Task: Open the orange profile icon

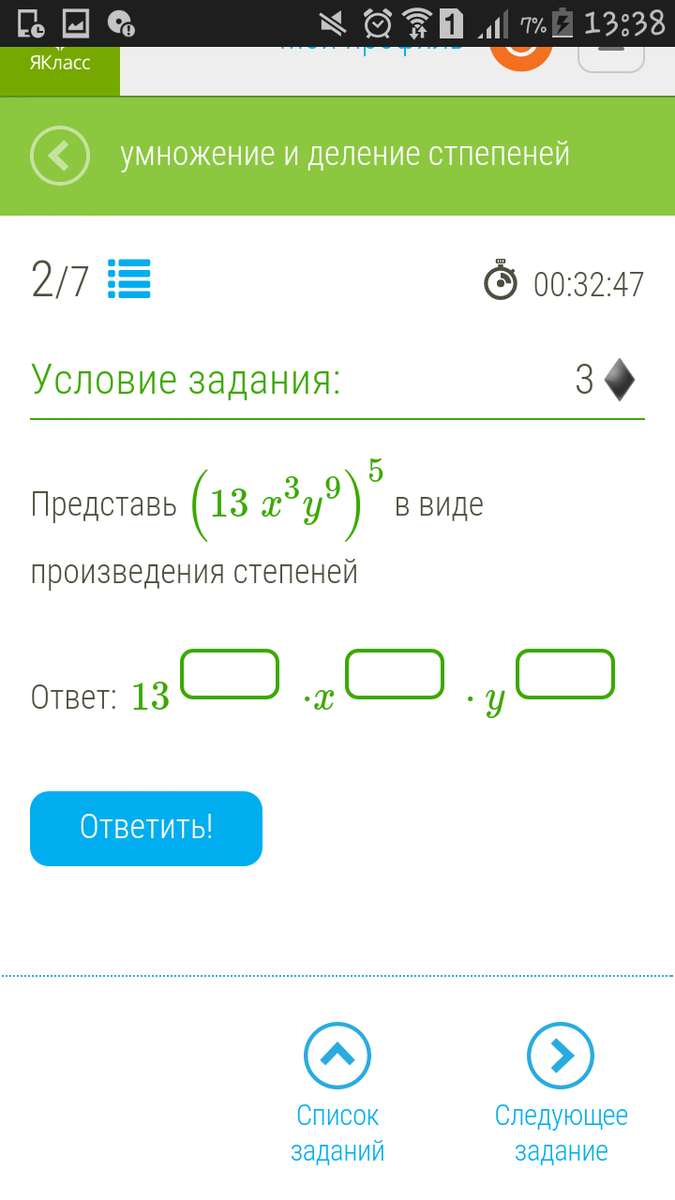Action: pos(521,56)
